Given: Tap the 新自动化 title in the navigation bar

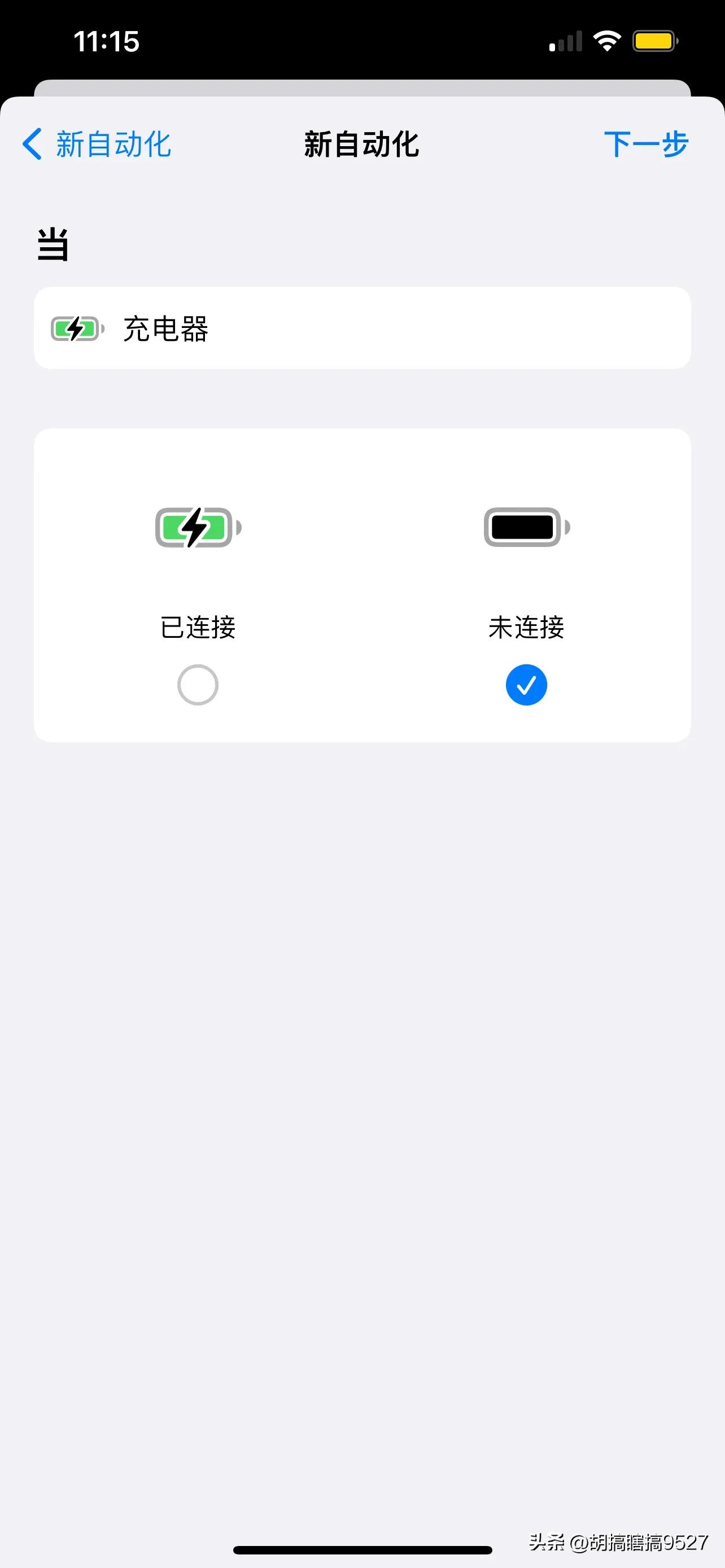Looking at the screenshot, I should pyautogui.click(x=362, y=144).
